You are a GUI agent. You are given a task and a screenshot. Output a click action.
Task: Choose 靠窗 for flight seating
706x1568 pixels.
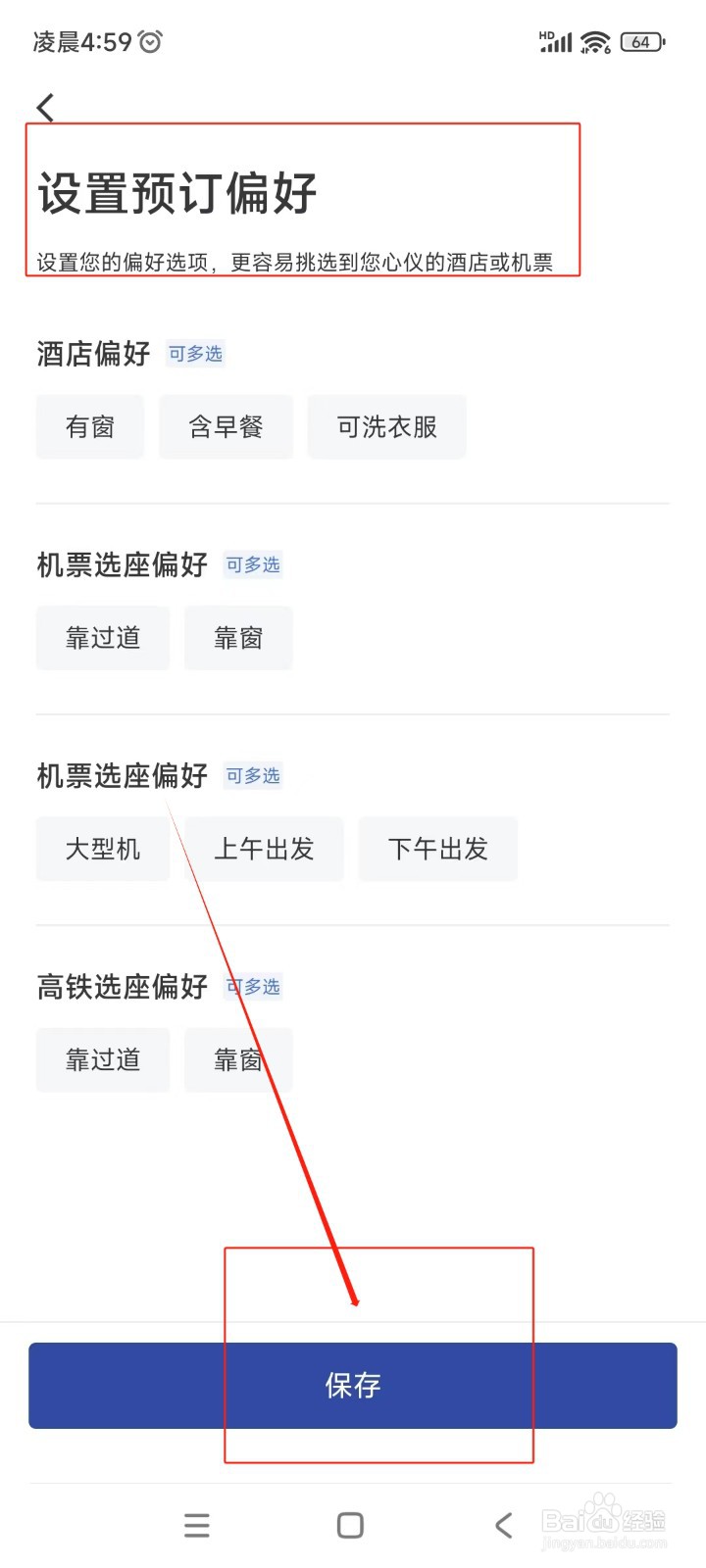tap(237, 638)
